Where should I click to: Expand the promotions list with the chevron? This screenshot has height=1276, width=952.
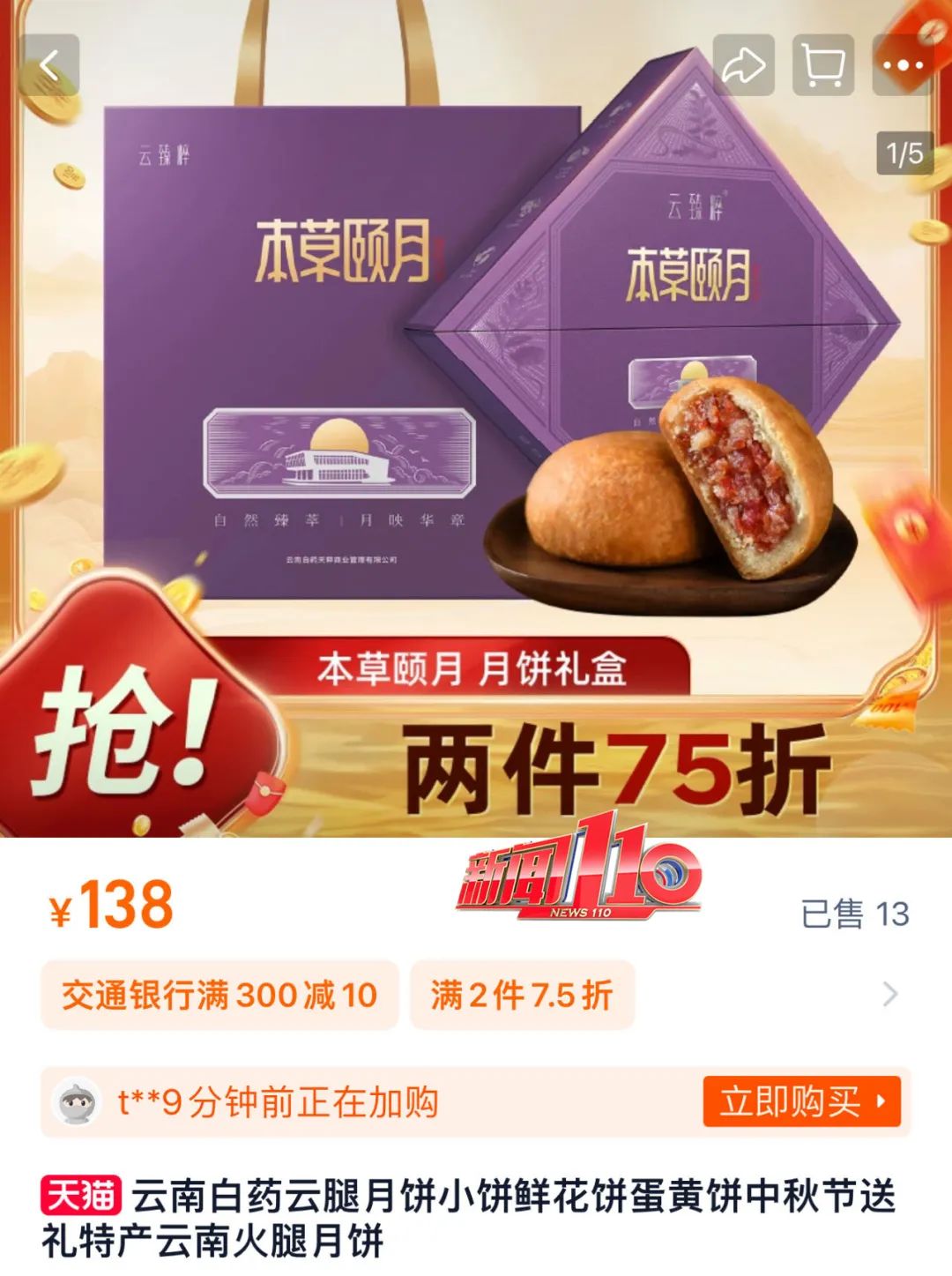coord(890,996)
